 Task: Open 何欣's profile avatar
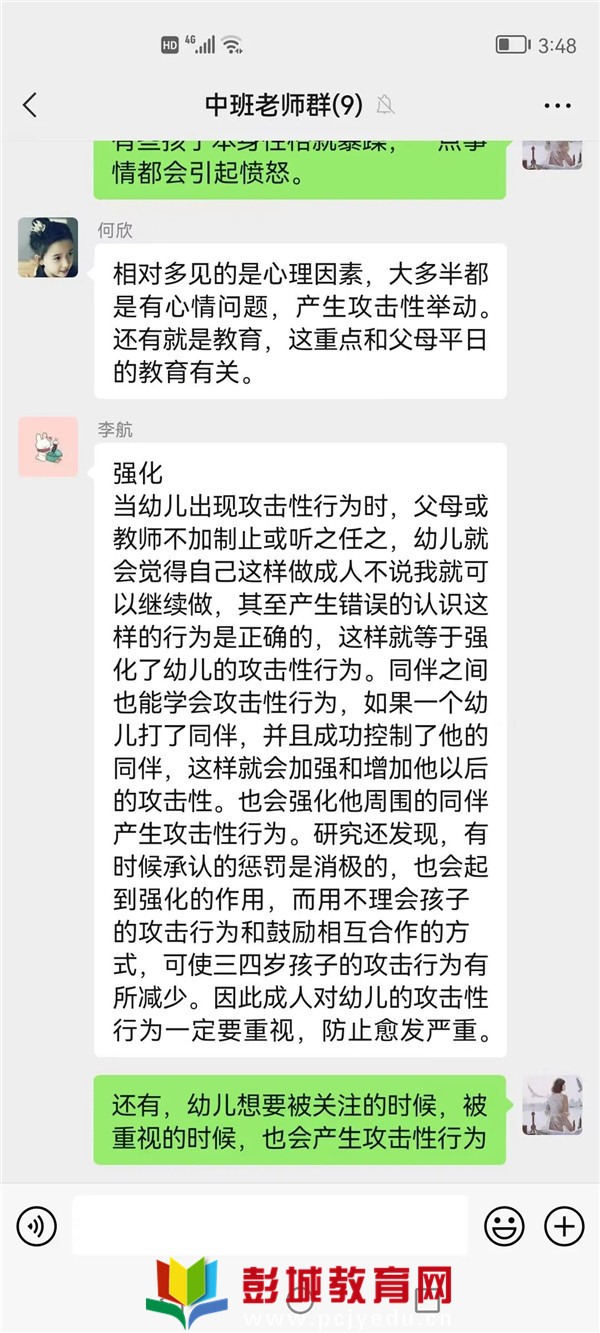coord(48,247)
